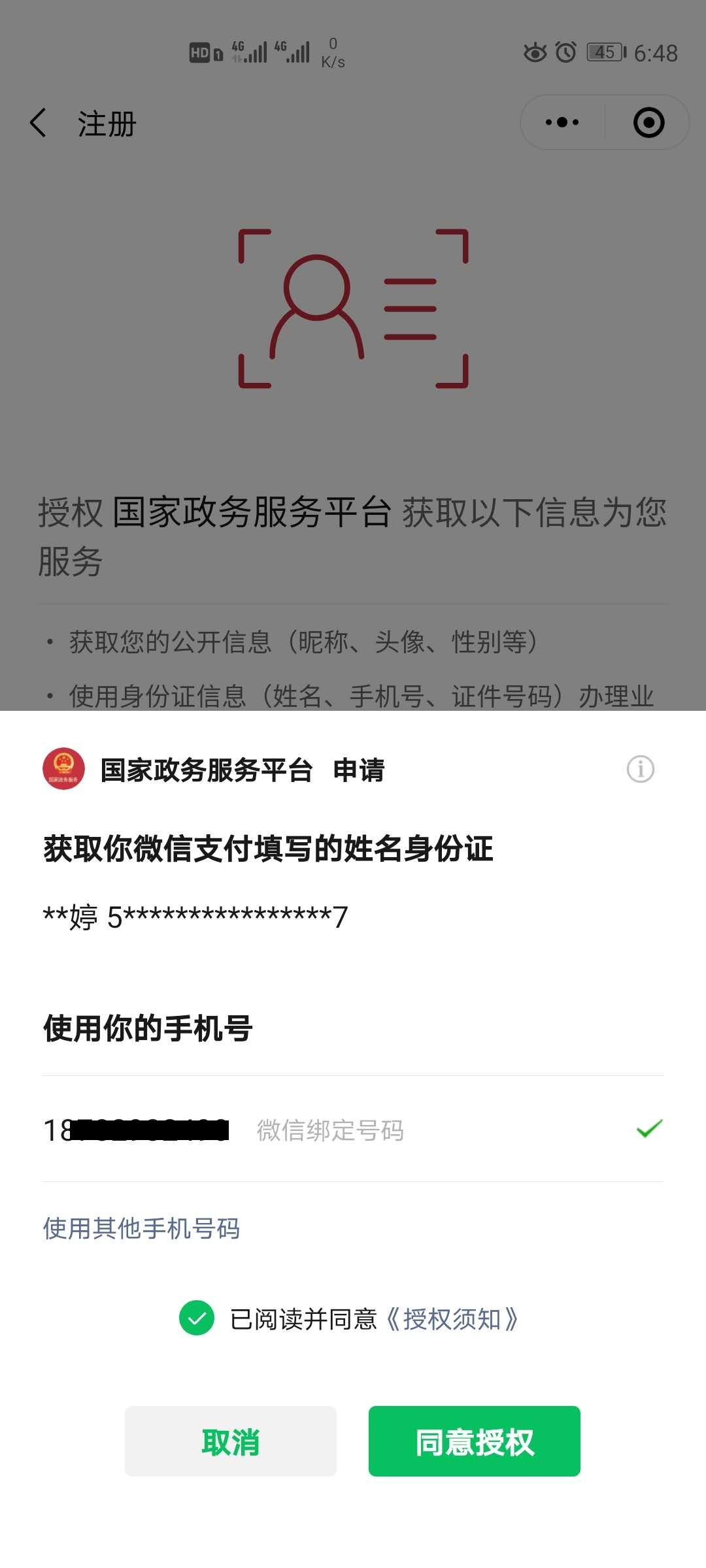The image size is (706, 1568).
Task: Go back from the 注册 page
Action: click(x=39, y=123)
